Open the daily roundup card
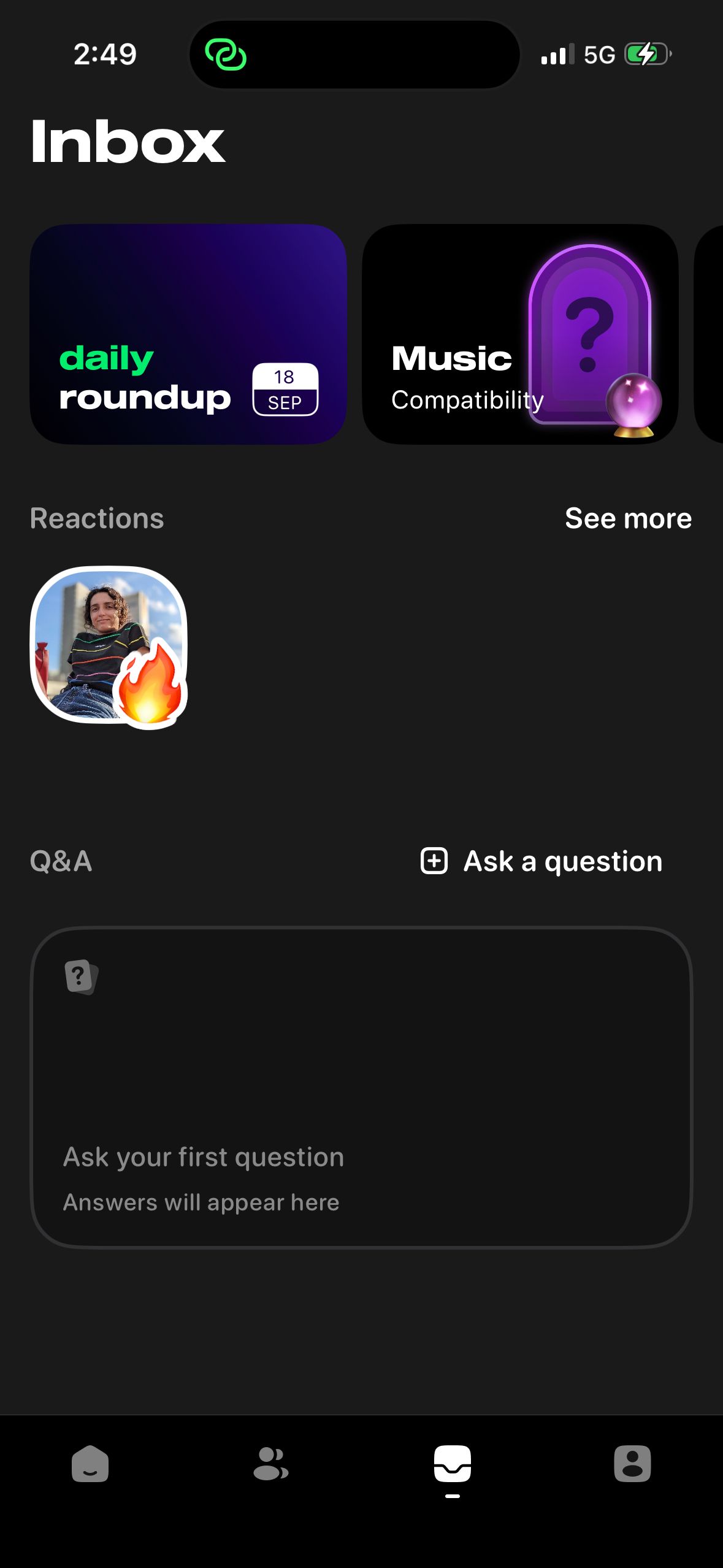 tap(188, 334)
